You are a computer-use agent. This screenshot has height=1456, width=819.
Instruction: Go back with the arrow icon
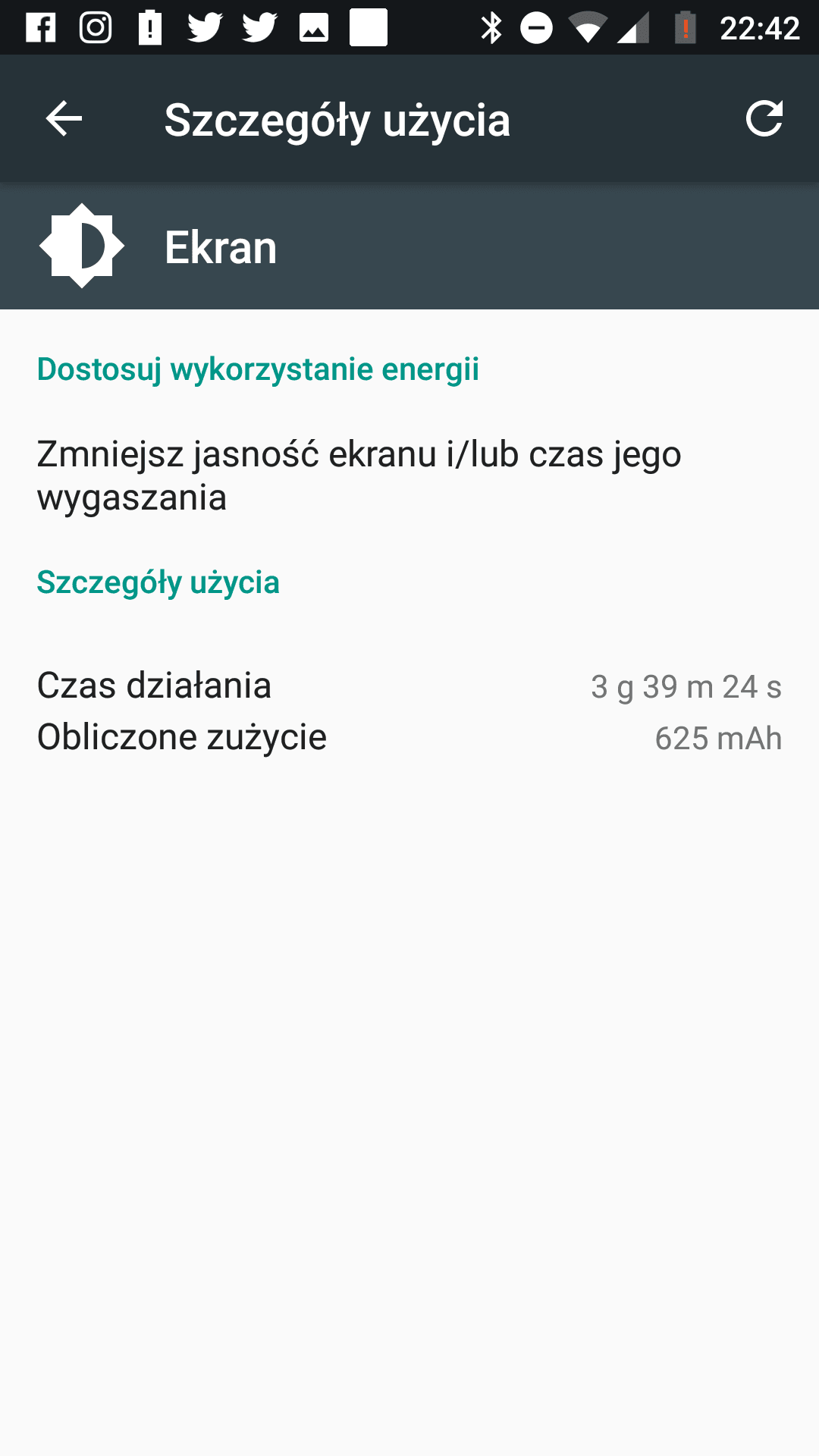[x=64, y=119]
